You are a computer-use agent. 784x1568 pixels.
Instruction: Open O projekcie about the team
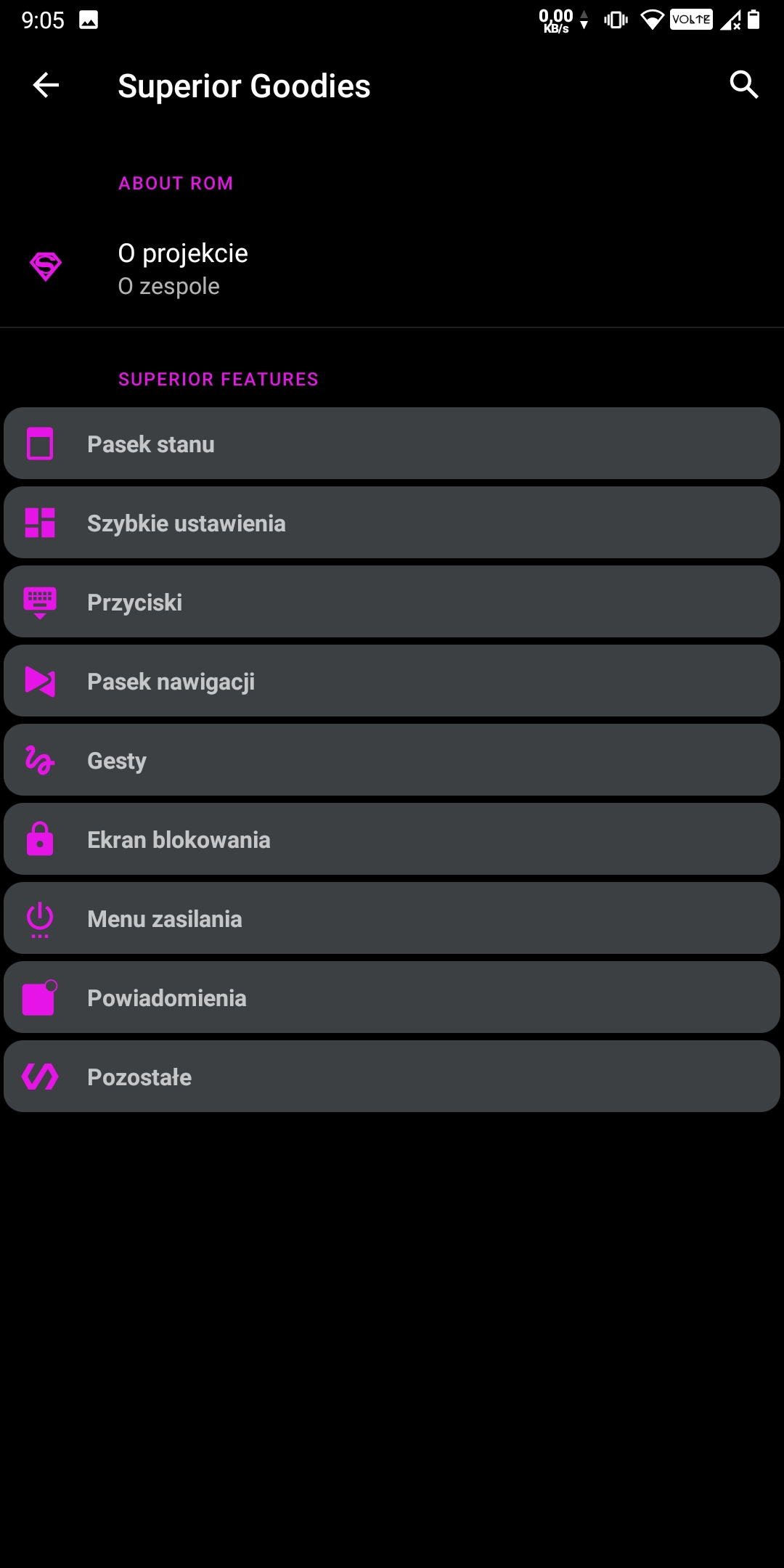tap(392, 269)
